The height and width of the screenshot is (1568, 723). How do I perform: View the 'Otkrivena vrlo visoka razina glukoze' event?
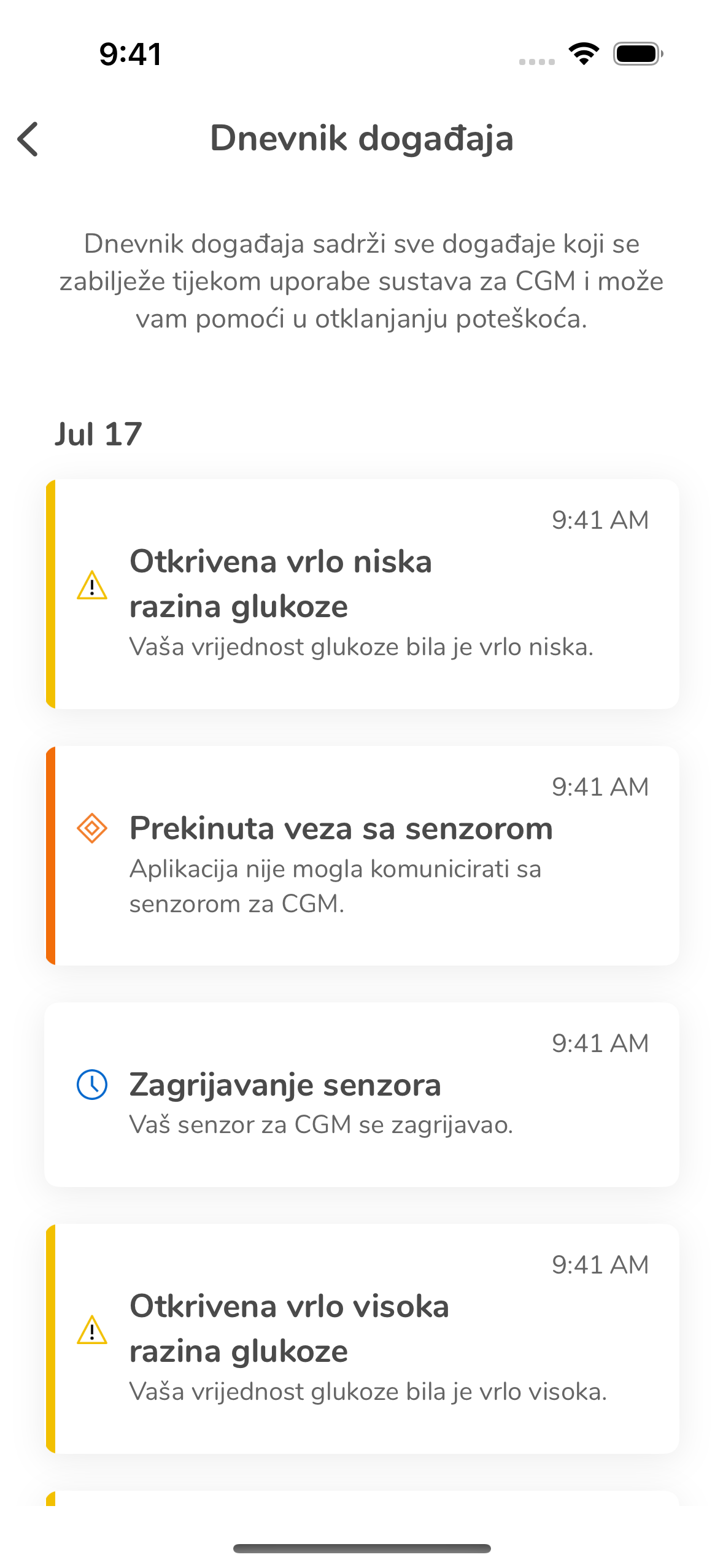point(362,1339)
